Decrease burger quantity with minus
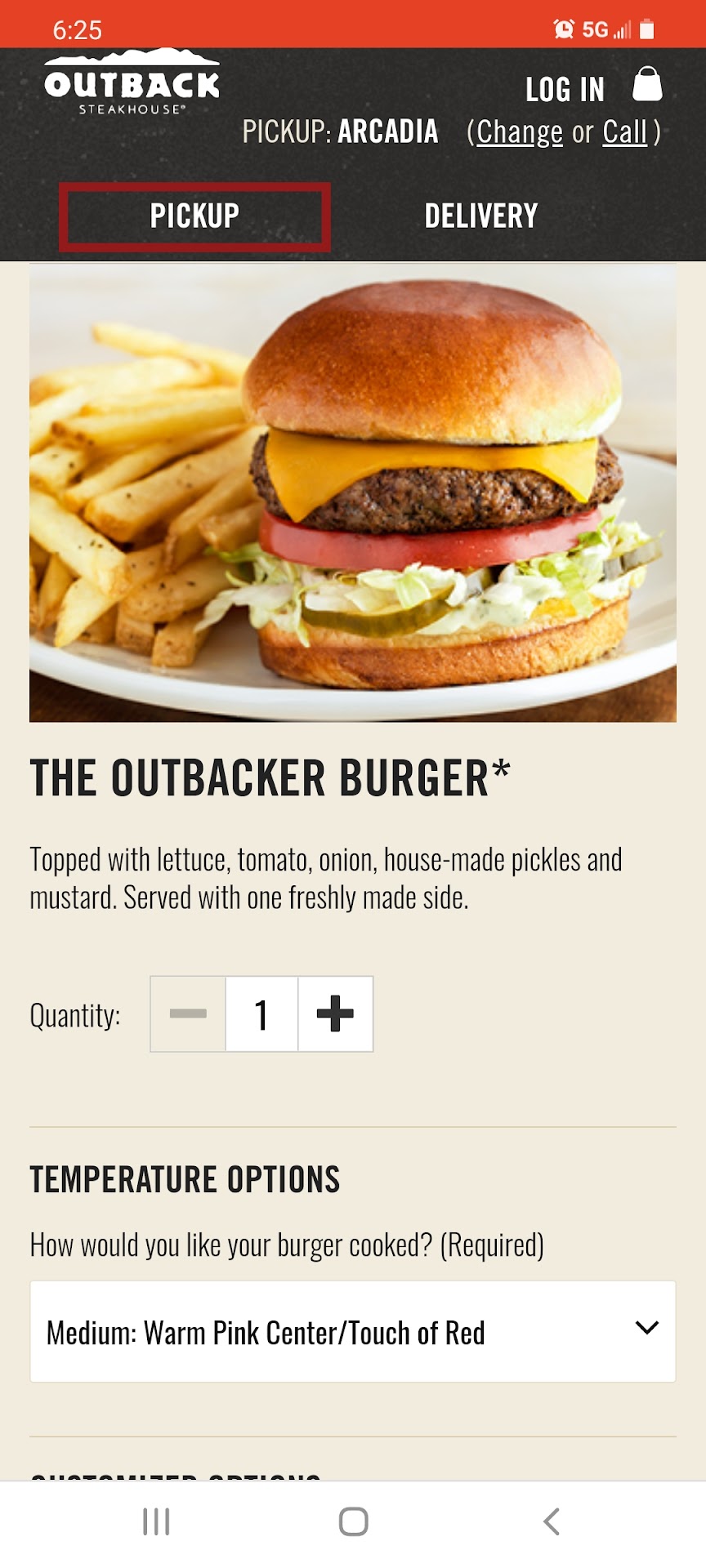Screen dimensions: 706x1568 tap(188, 1014)
